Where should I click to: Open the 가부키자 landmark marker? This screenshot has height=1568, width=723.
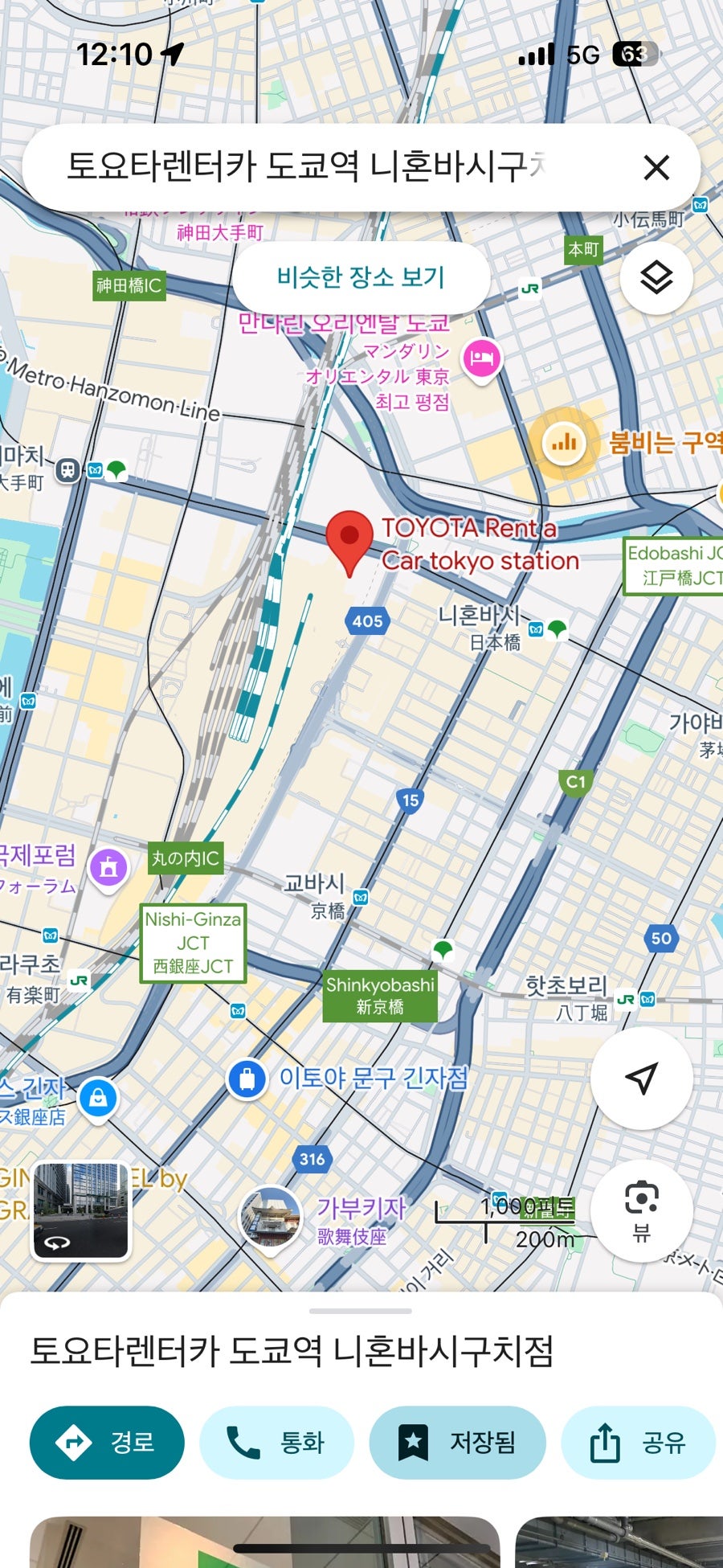coord(272,1214)
